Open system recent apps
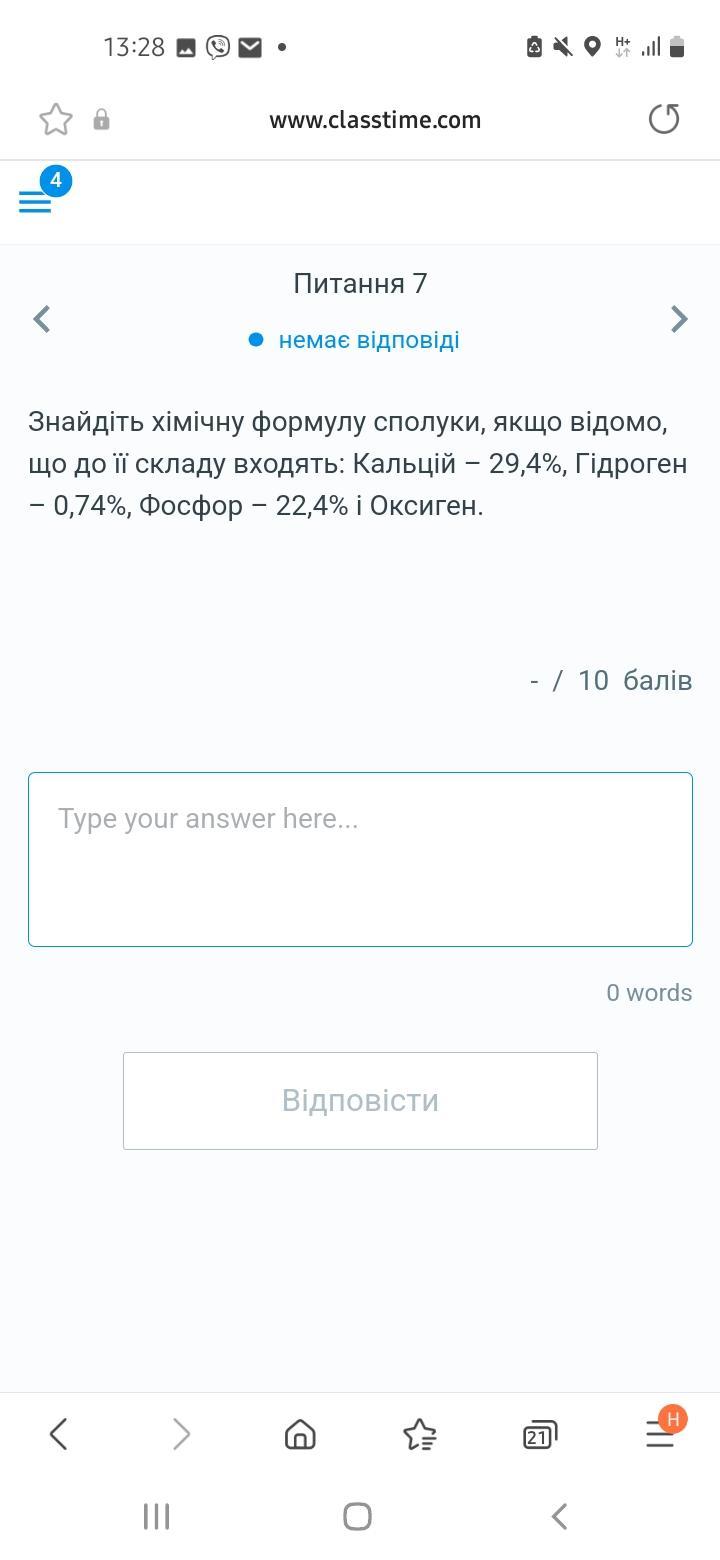Image resolution: width=720 pixels, height=1560 pixels. (x=157, y=1516)
